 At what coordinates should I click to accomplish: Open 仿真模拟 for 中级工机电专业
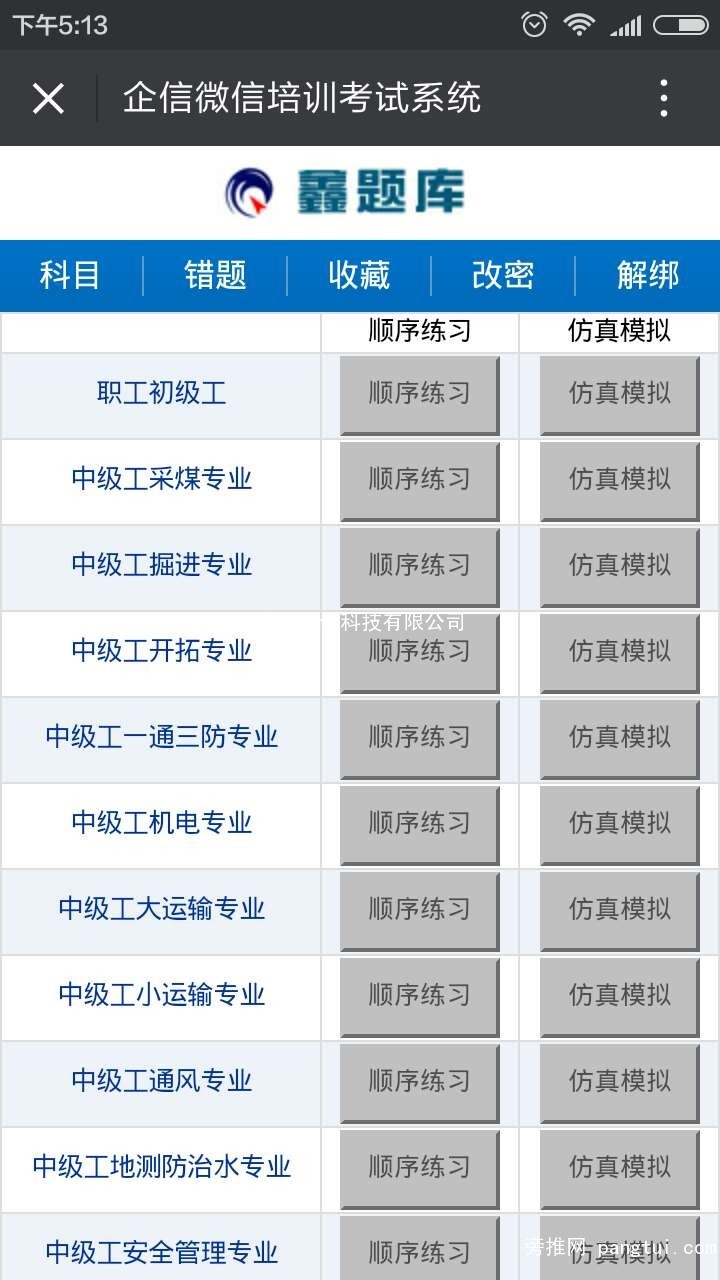[620, 825]
